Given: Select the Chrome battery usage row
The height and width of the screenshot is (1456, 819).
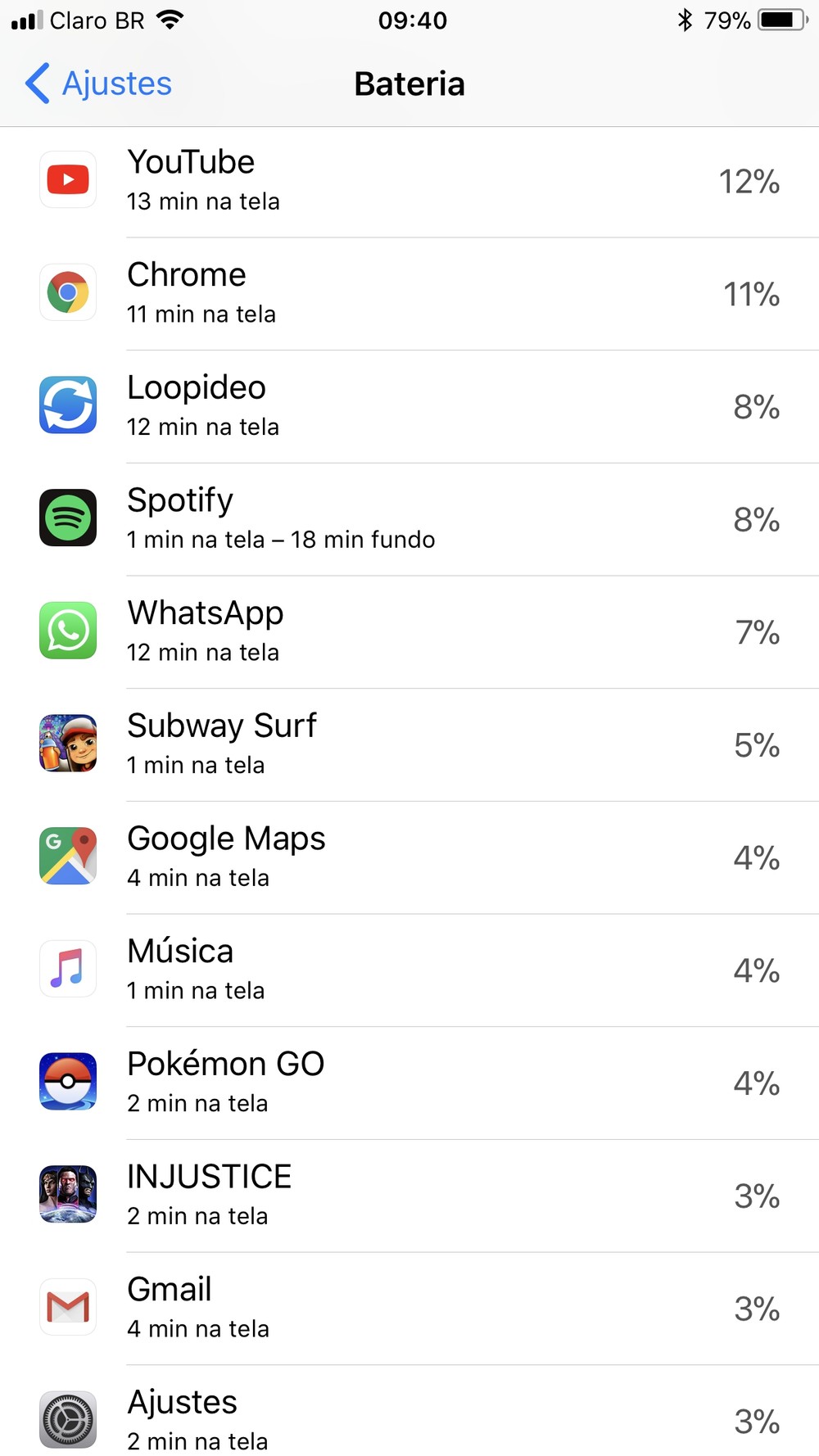Looking at the screenshot, I should 409,293.
